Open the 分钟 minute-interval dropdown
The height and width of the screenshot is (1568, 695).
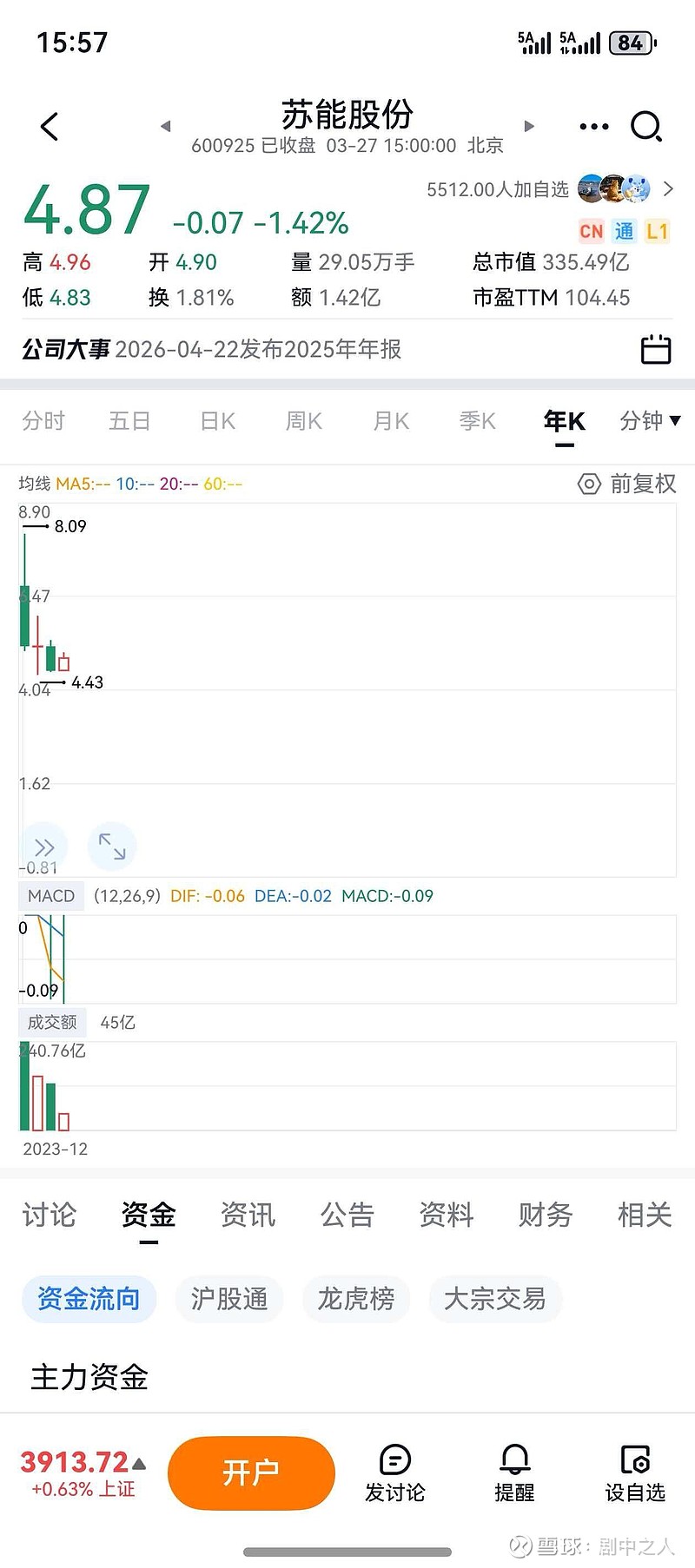tap(648, 420)
